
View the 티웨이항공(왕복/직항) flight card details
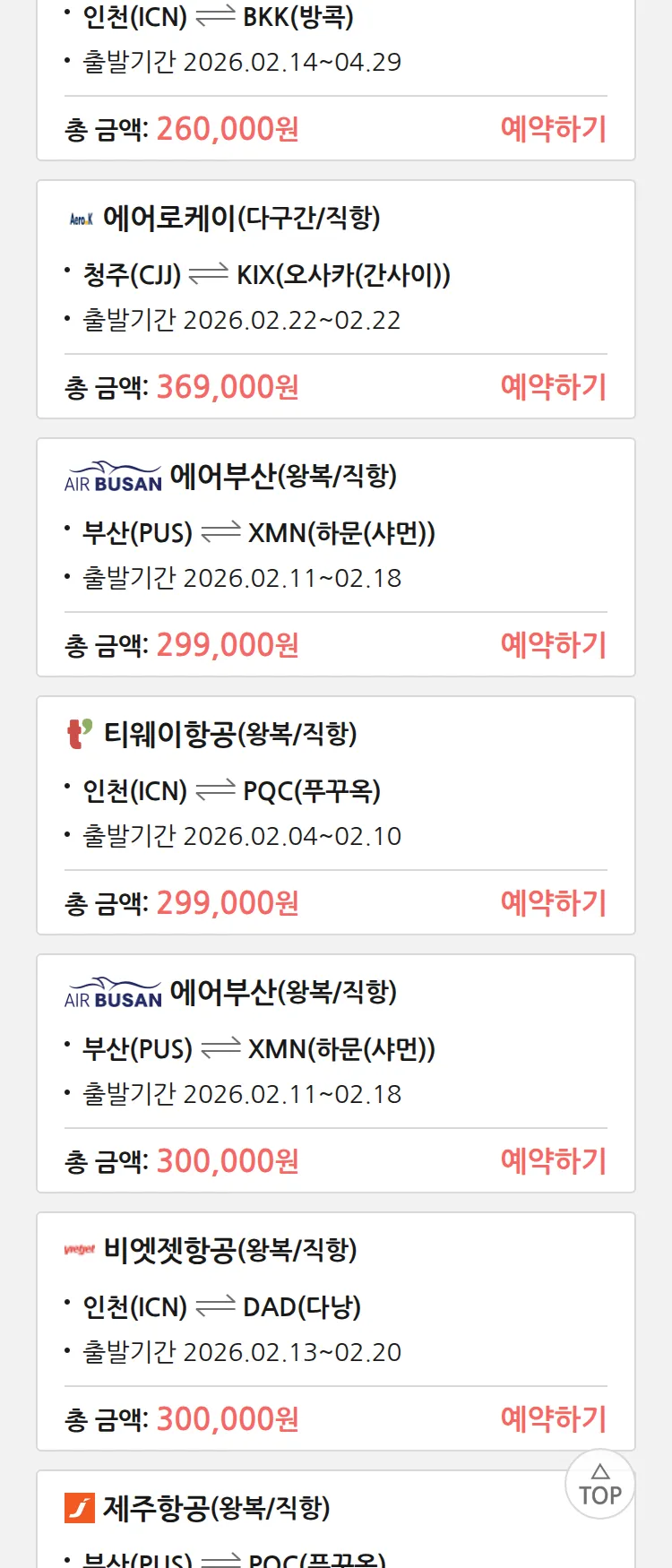[x=230, y=734]
